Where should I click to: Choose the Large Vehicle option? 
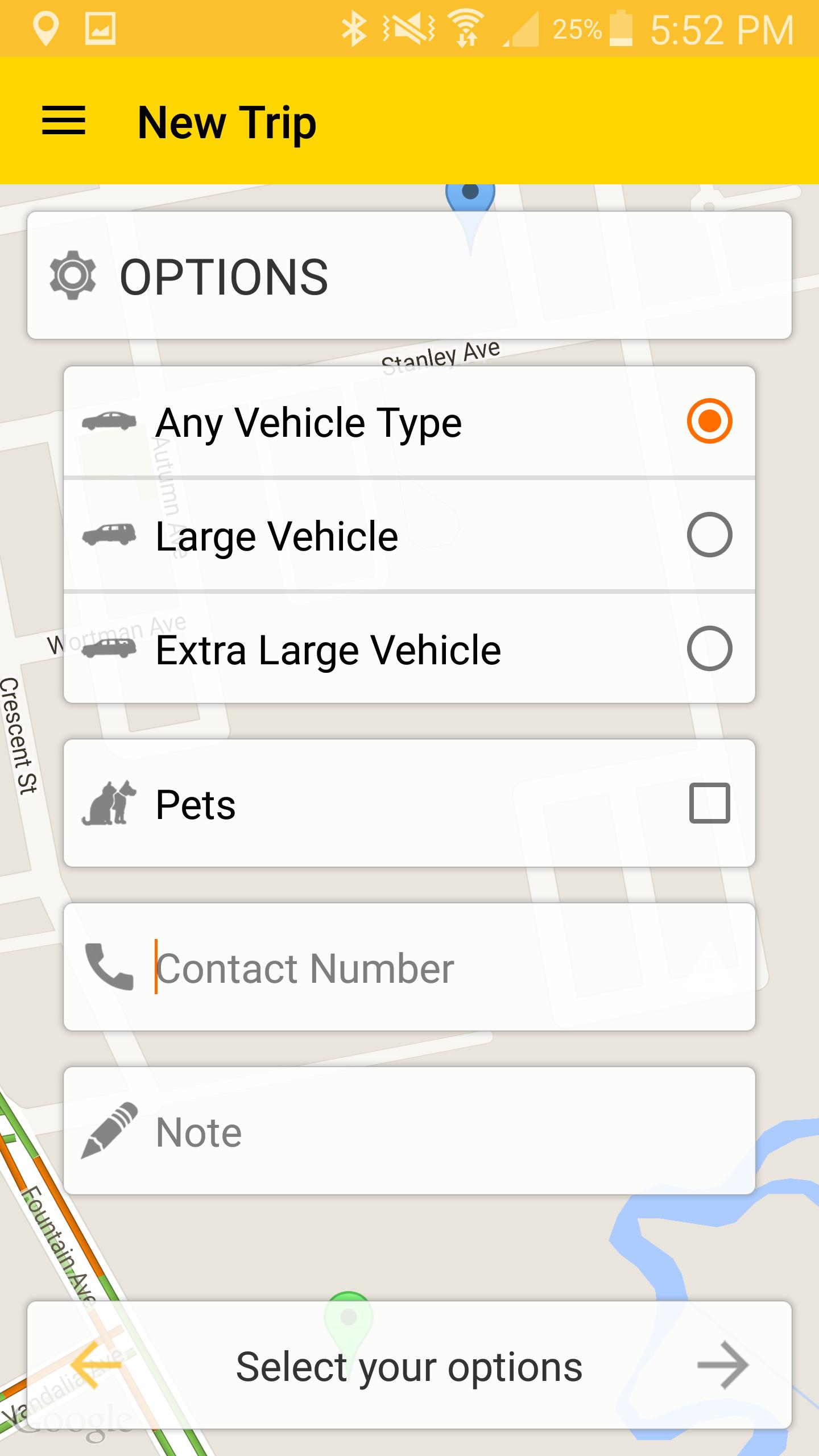click(709, 535)
